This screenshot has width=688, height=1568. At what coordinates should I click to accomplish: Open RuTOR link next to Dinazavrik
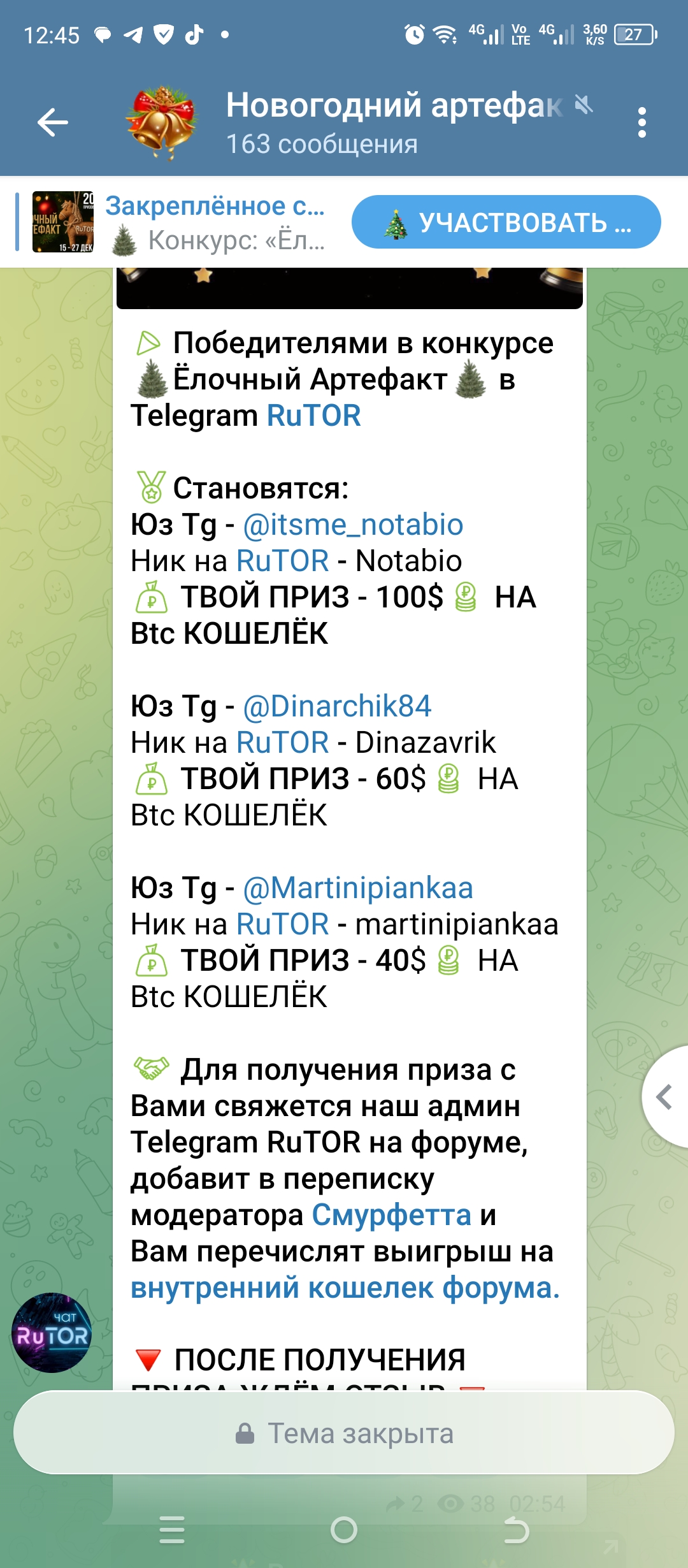pos(283,743)
